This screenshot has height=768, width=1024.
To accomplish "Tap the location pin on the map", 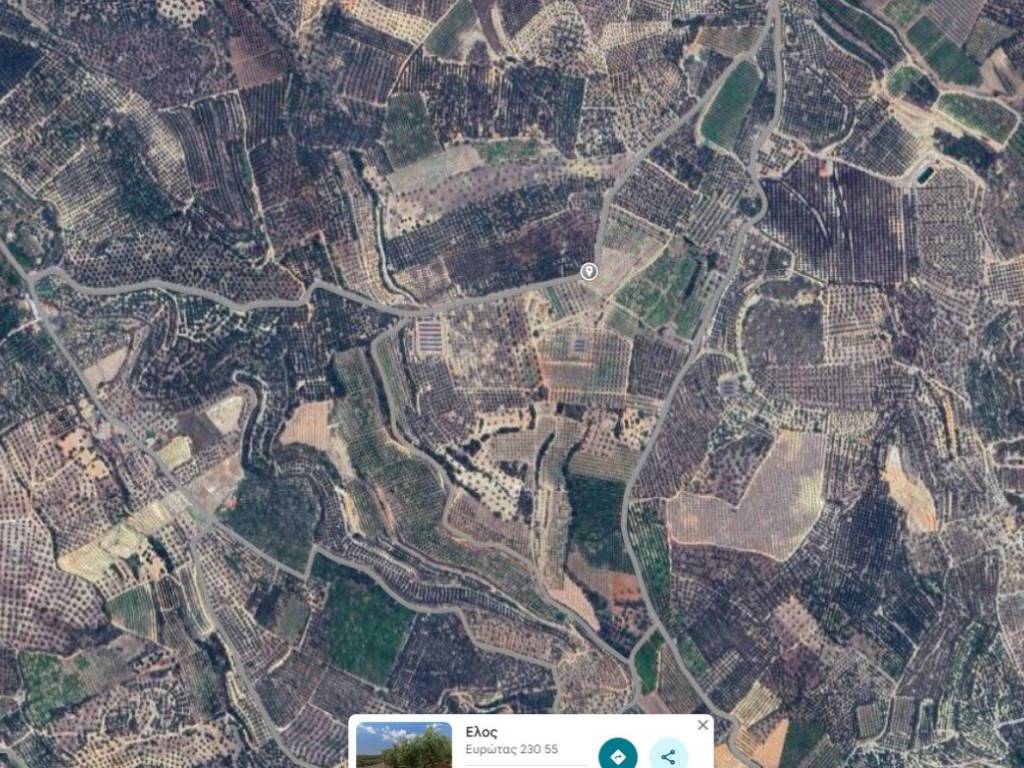I will click(x=589, y=271).
